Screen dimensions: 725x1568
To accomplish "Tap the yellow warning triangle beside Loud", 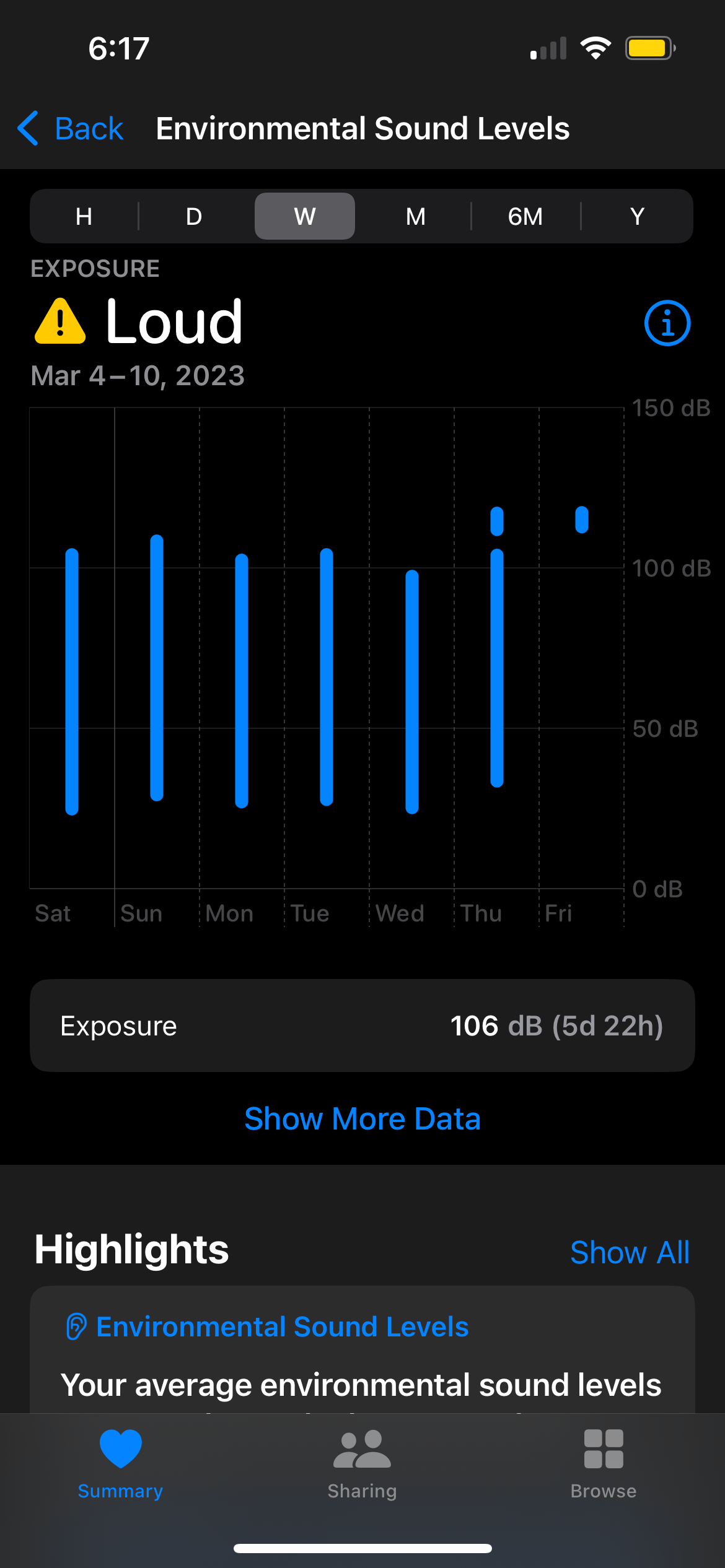I will pyautogui.click(x=60, y=323).
